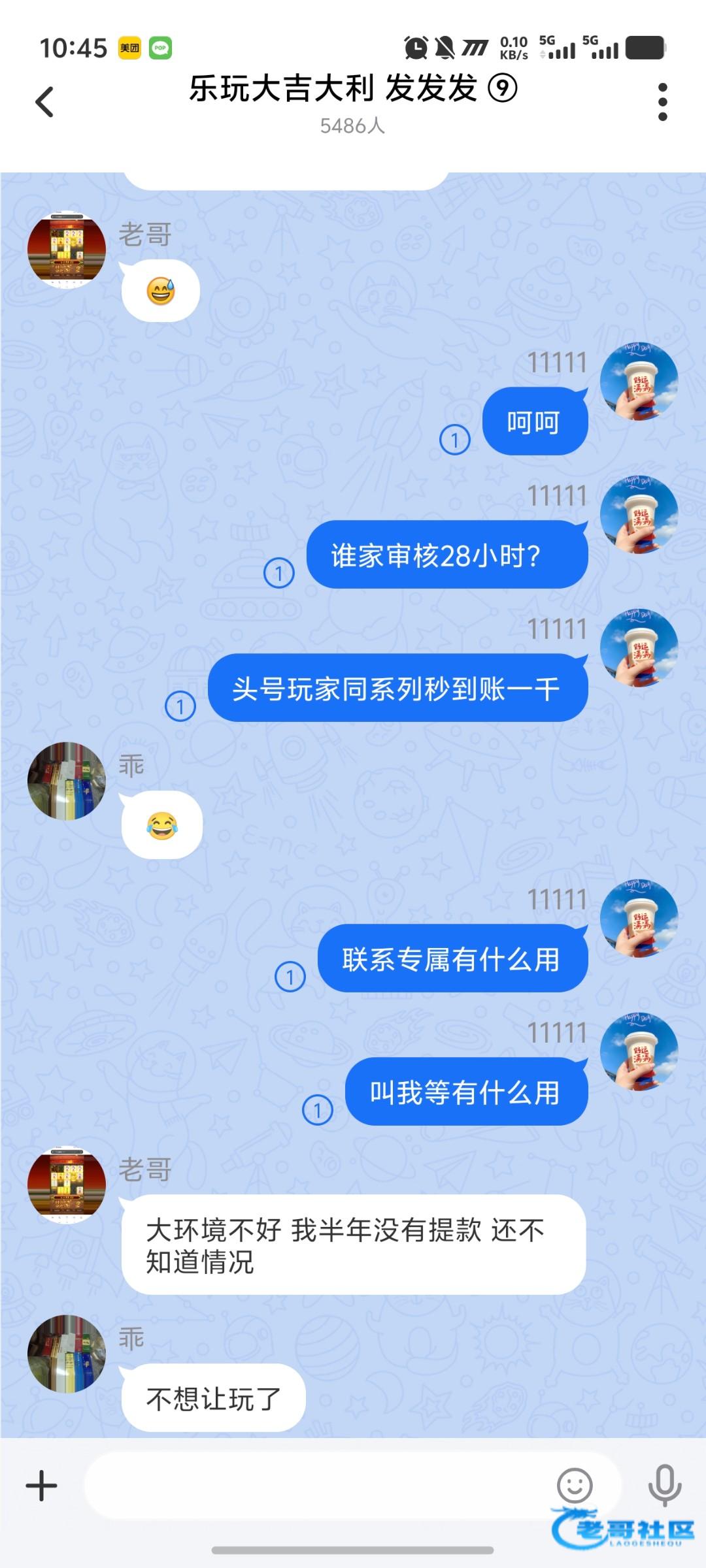Tap the read count beside 谁家审核28小时?
This screenshot has height=1568, width=706.
click(x=279, y=573)
